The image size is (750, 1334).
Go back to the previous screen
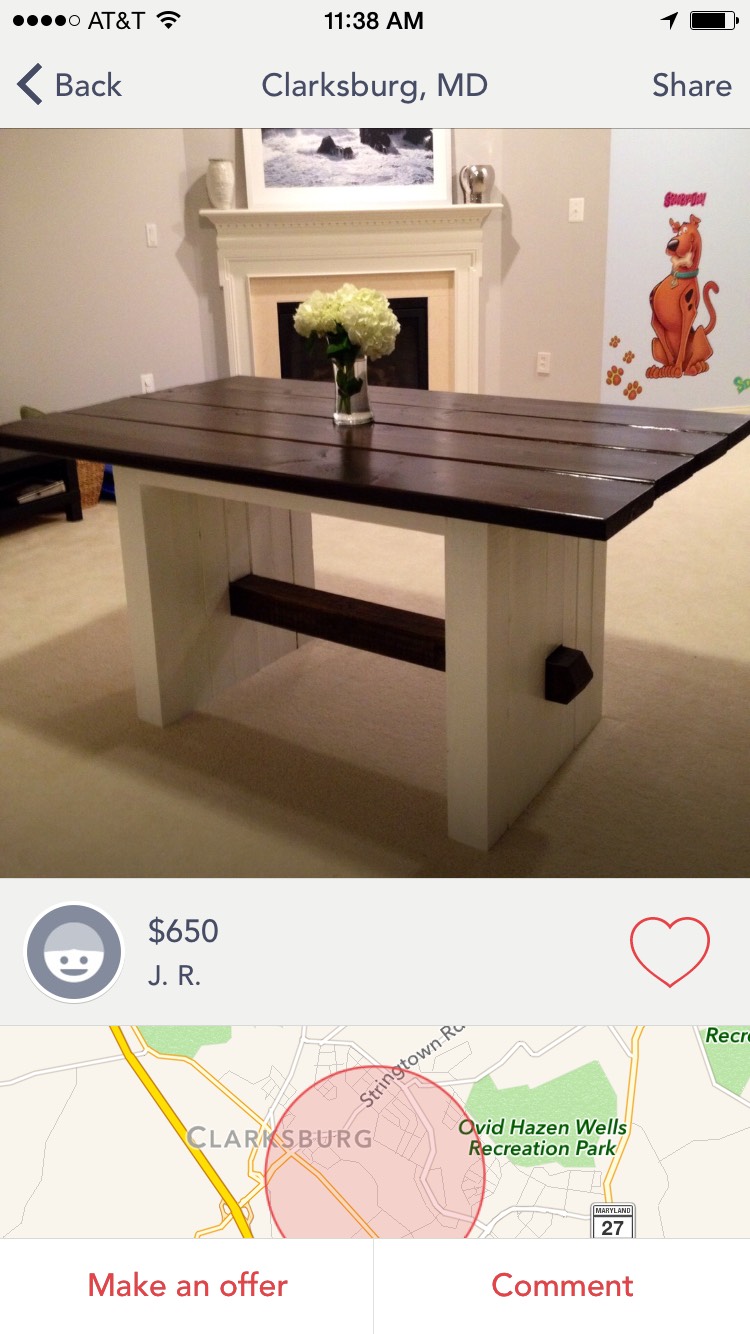click(70, 85)
